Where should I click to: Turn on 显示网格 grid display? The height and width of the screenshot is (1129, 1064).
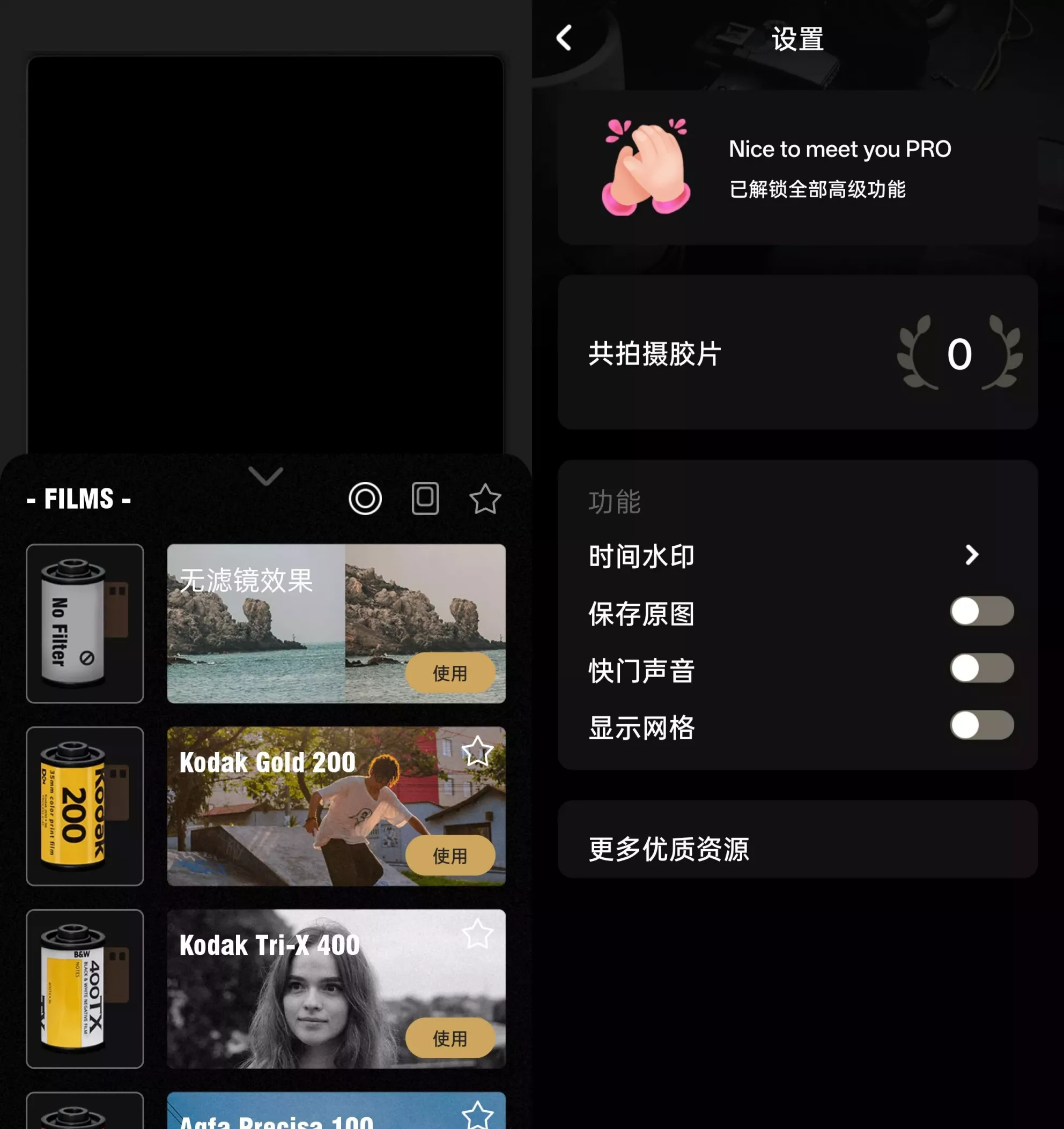(981, 725)
